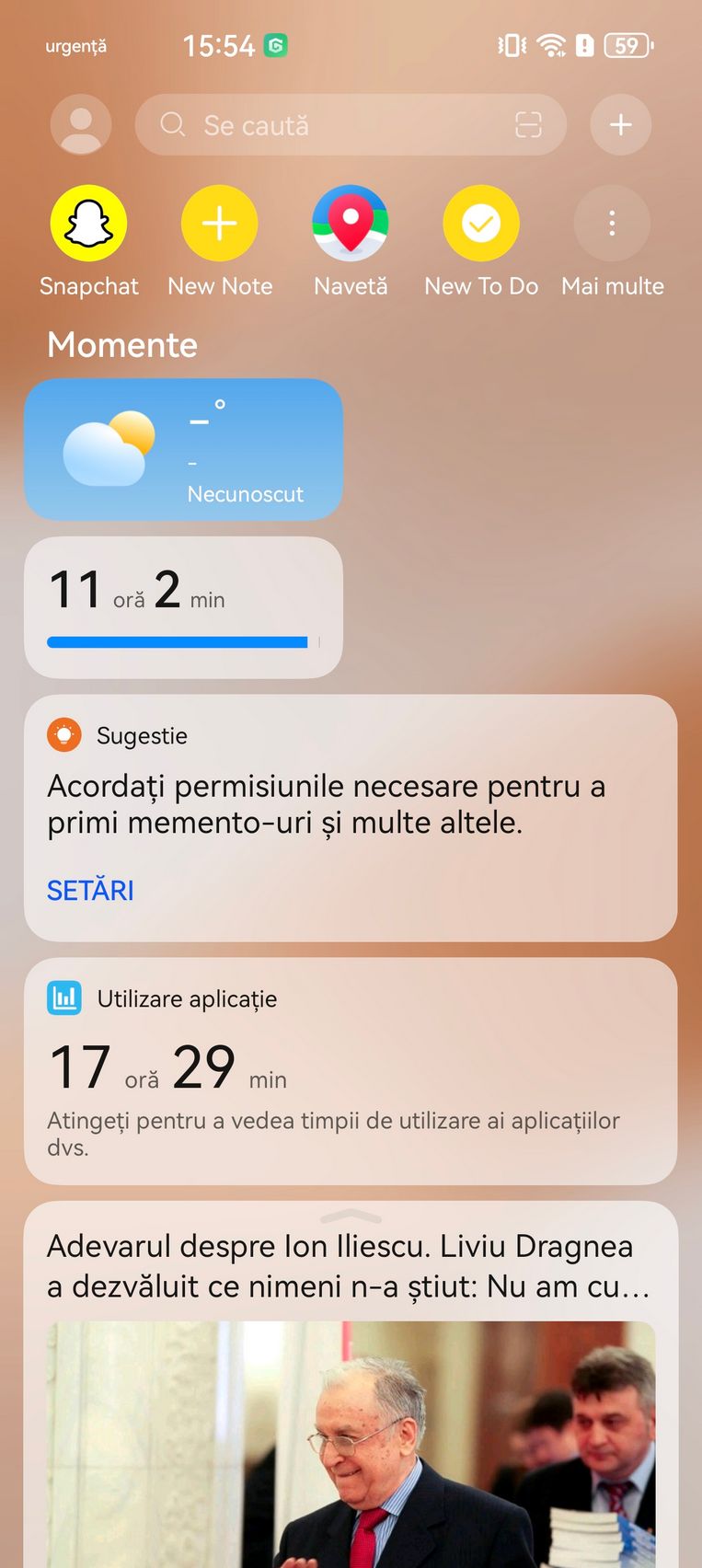Open the weather card showing Necunoscut
This screenshot has width=702, height=1568.
pos(183,450)
